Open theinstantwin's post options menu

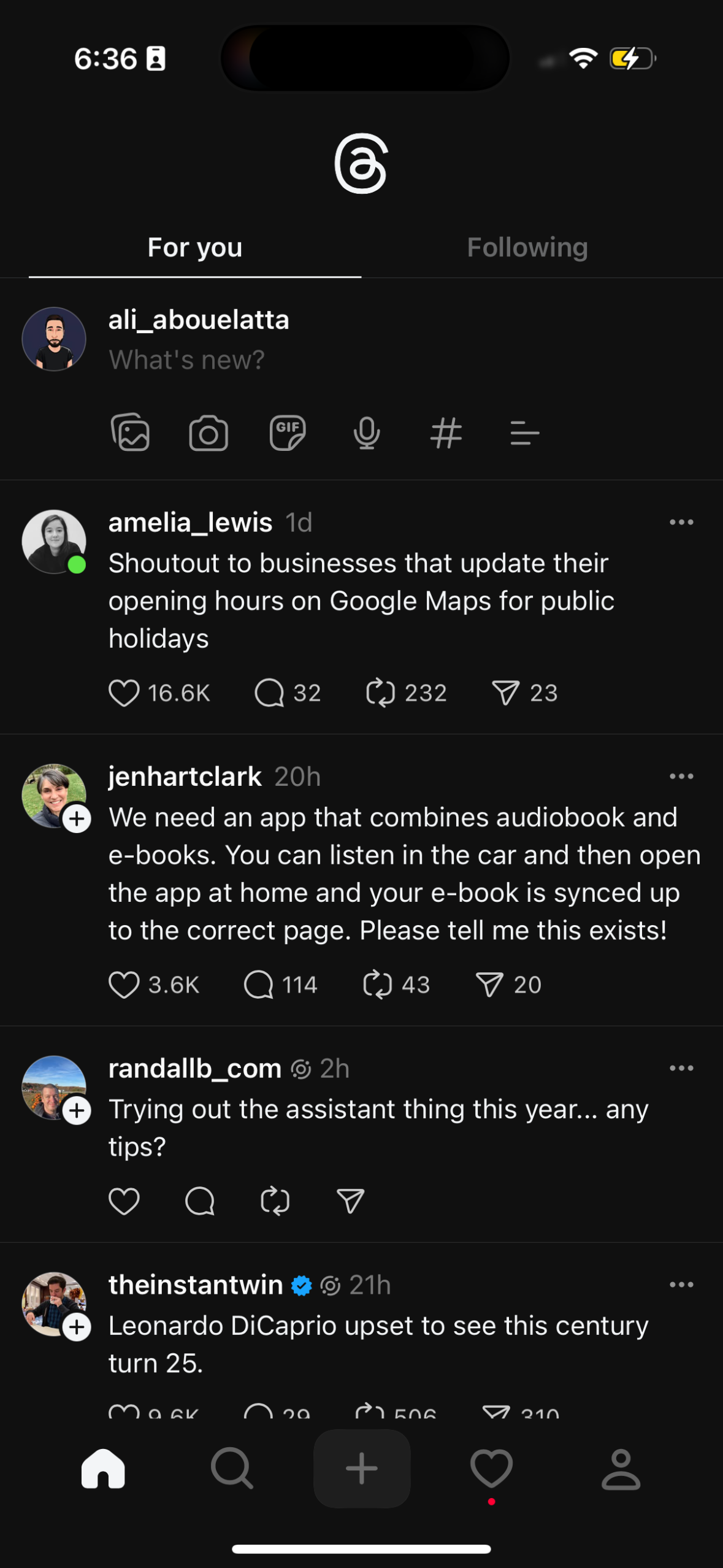681,1285
